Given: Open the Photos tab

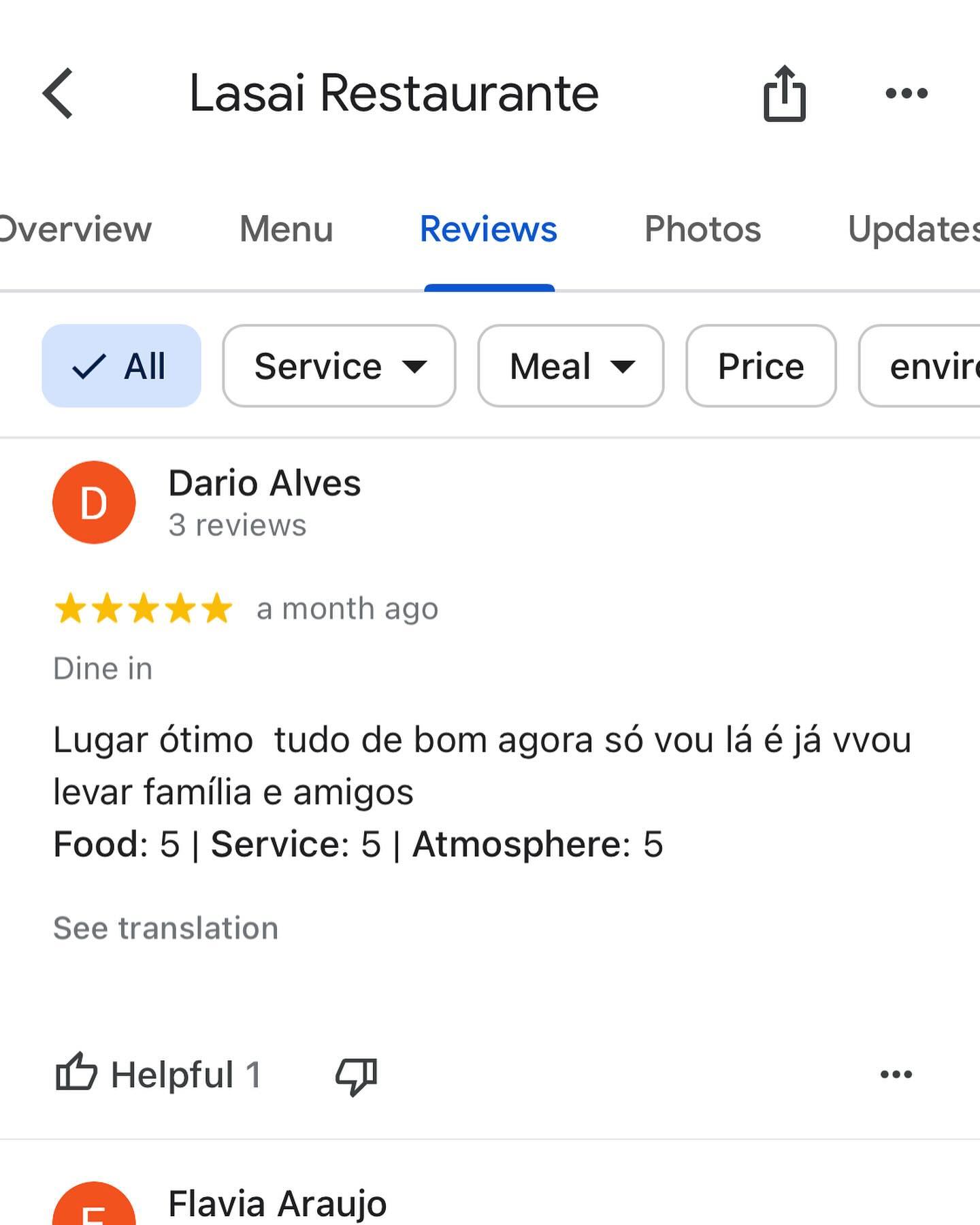Looking at the screenshot, I should pyautogui.click(x=702, y=229).
